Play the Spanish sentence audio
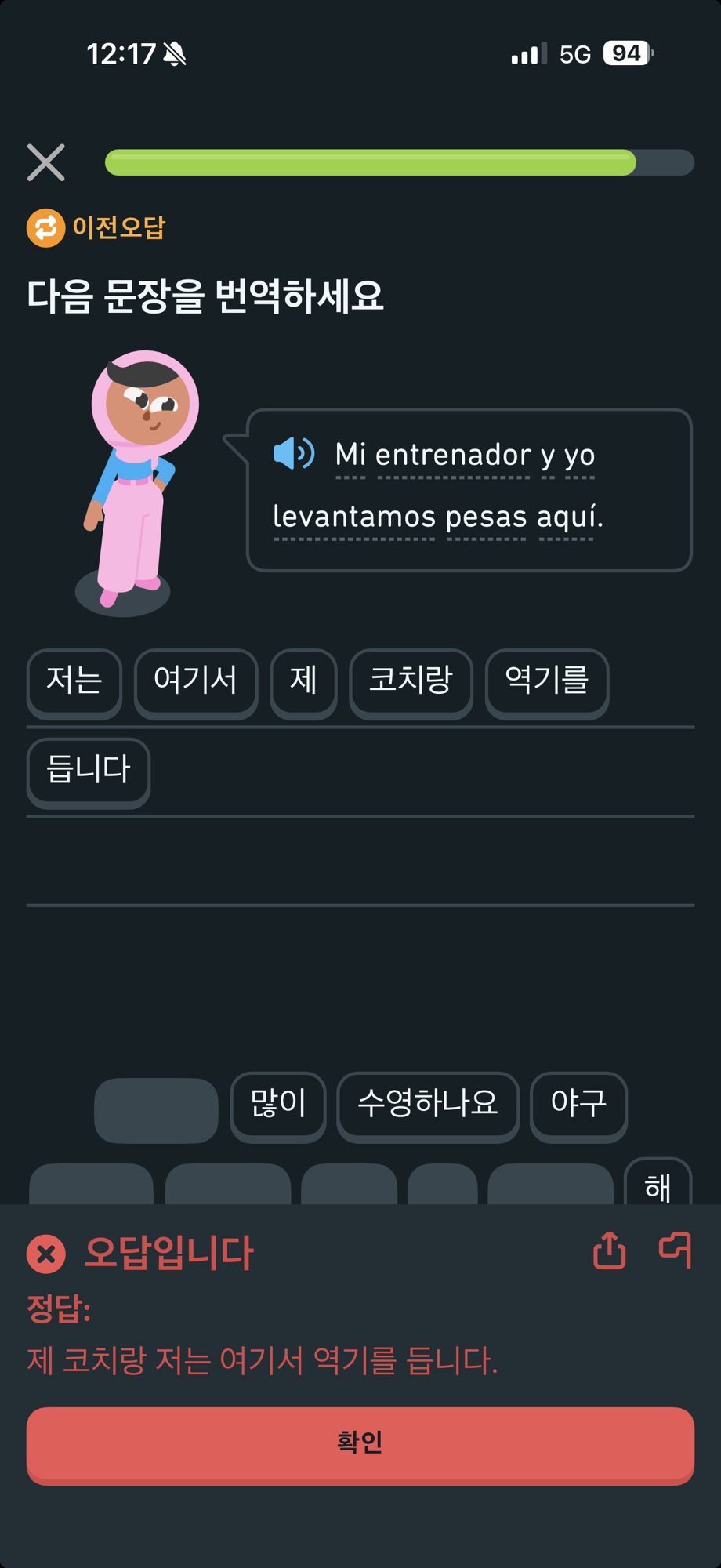Screen dimensions: 721x1568 294,453
